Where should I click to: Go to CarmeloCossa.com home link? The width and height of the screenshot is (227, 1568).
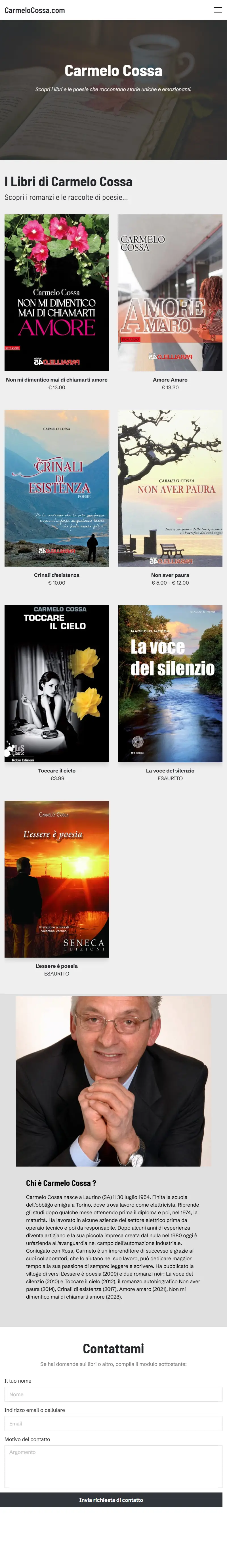35,10
